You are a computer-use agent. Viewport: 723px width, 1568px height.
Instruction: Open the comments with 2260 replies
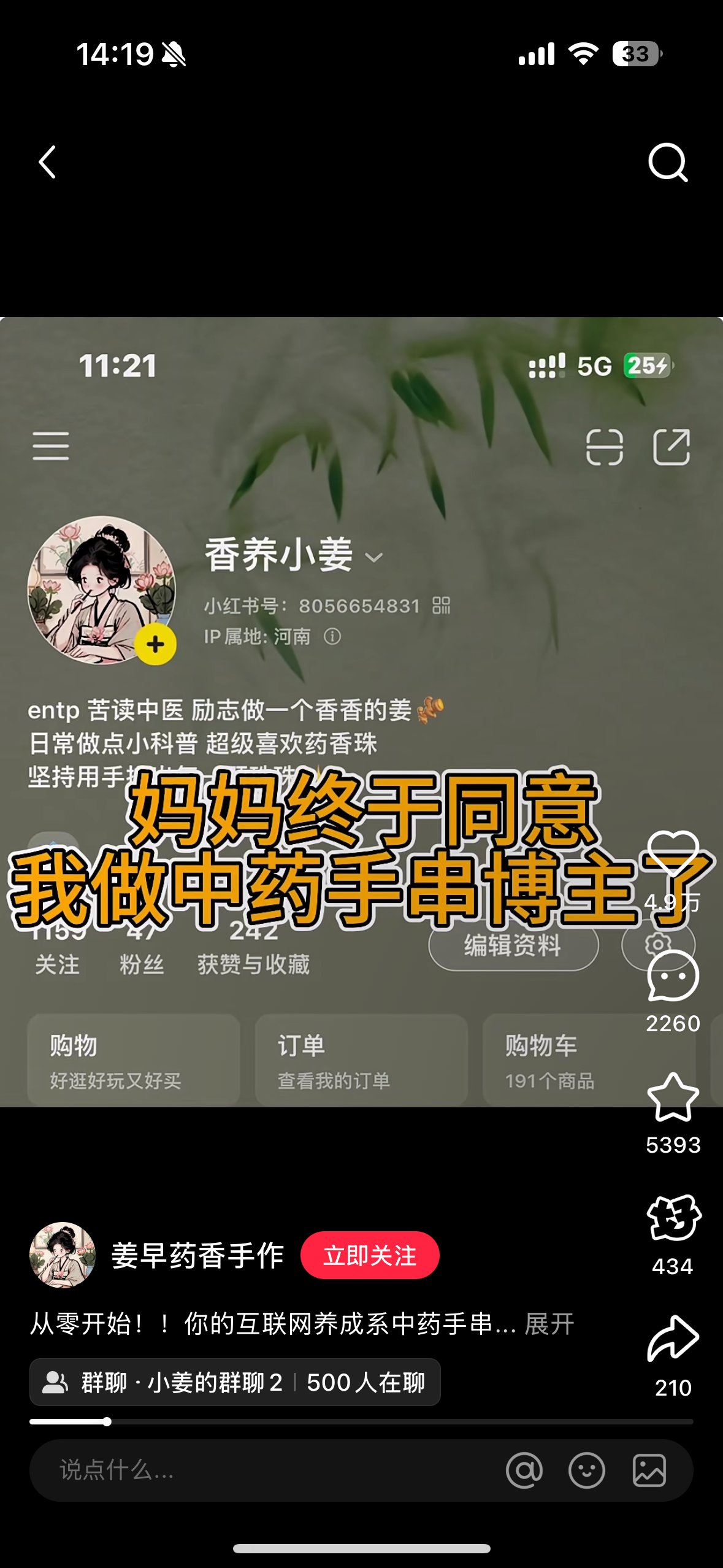pyautogui.click(x=673, y=977)
